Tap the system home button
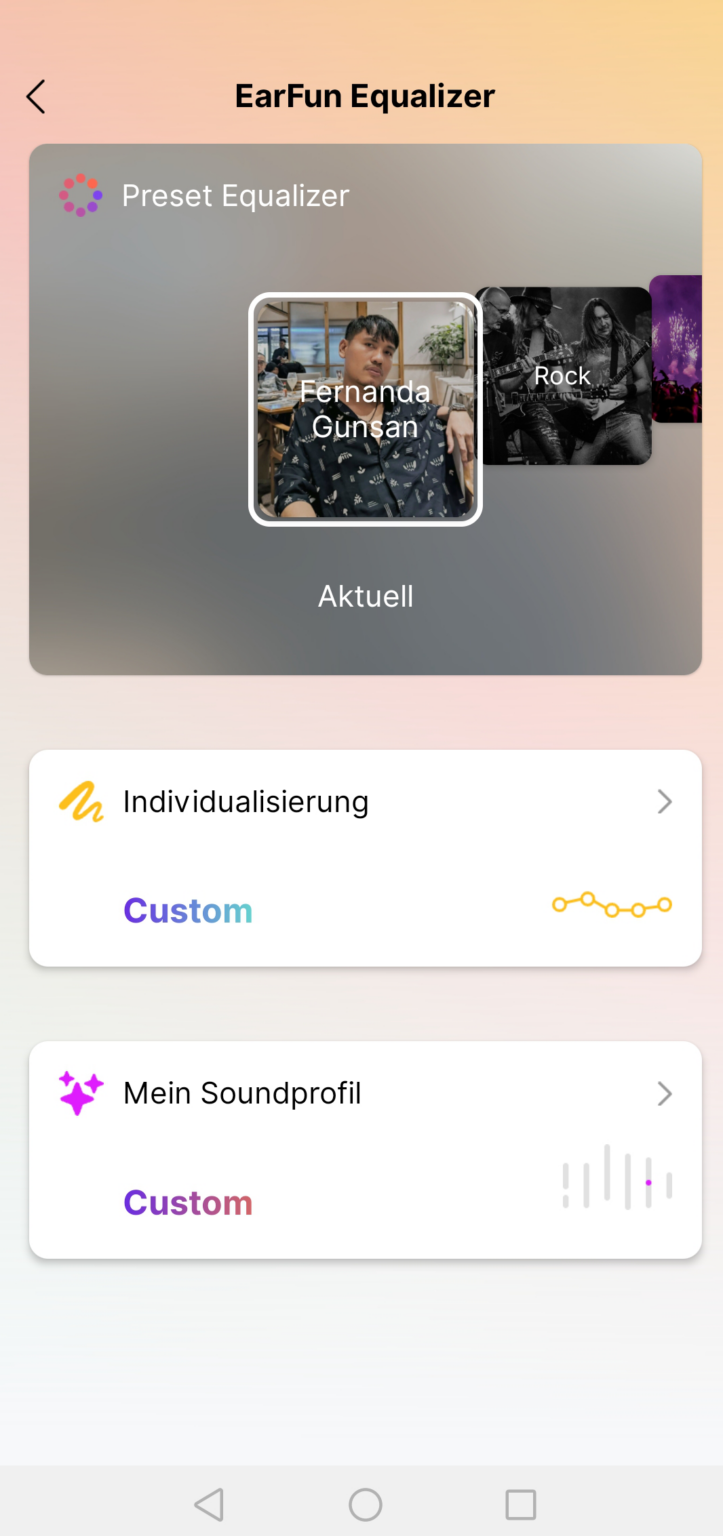Screen dimensions: 723x1536 [365, 1504]
